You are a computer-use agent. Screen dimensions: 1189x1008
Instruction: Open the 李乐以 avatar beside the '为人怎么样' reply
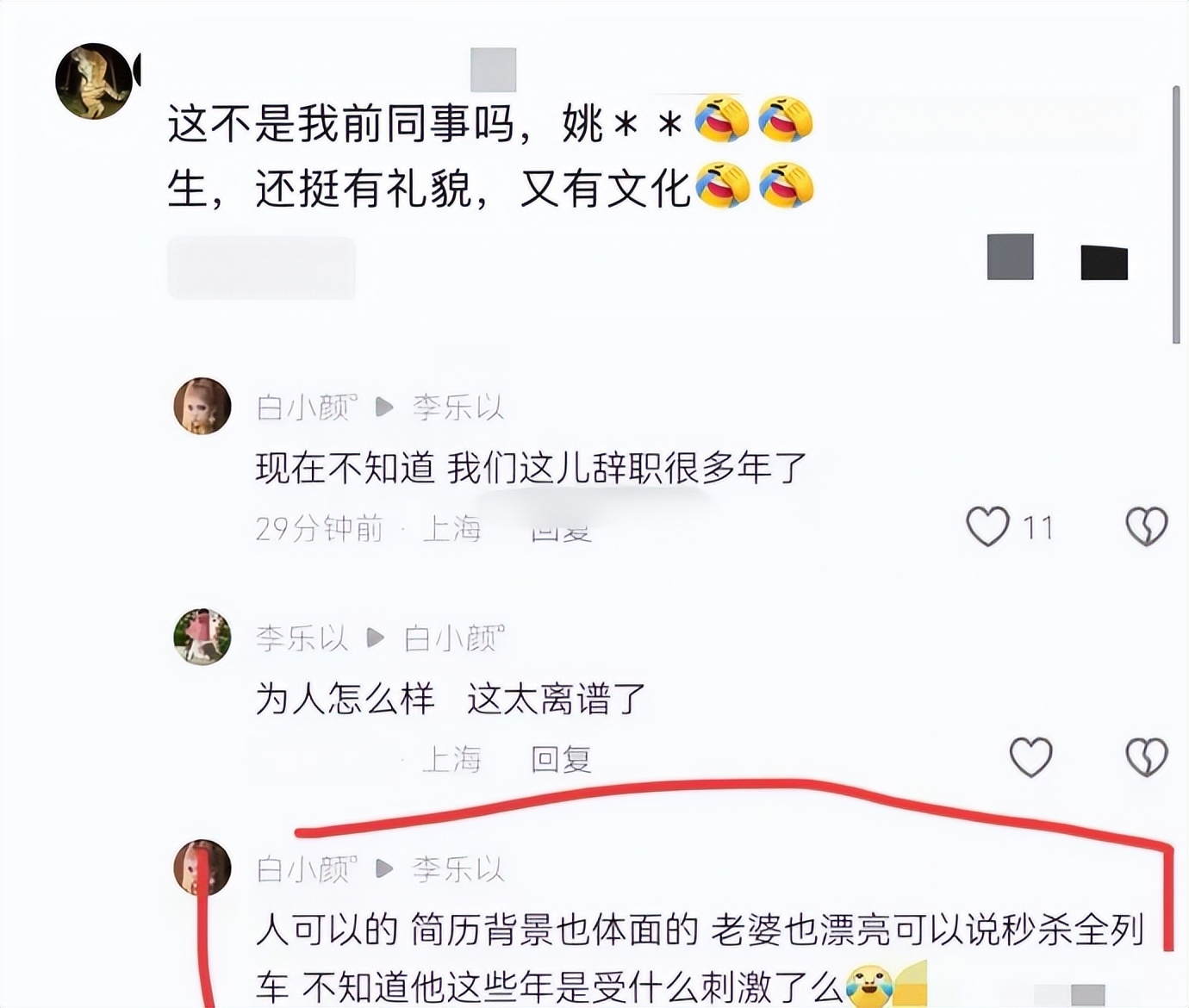[x=202, y=637]
